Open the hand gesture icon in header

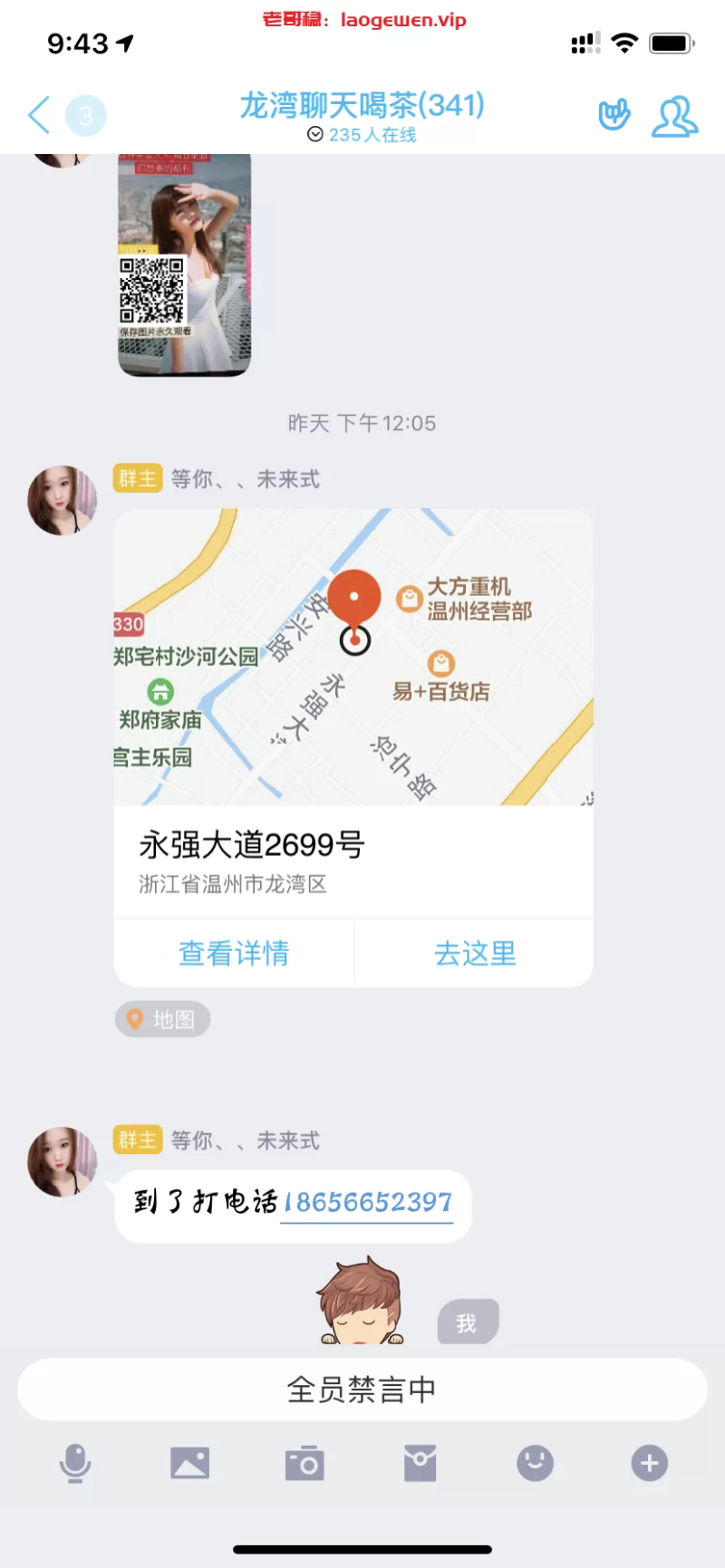click(x=614, y=116)
